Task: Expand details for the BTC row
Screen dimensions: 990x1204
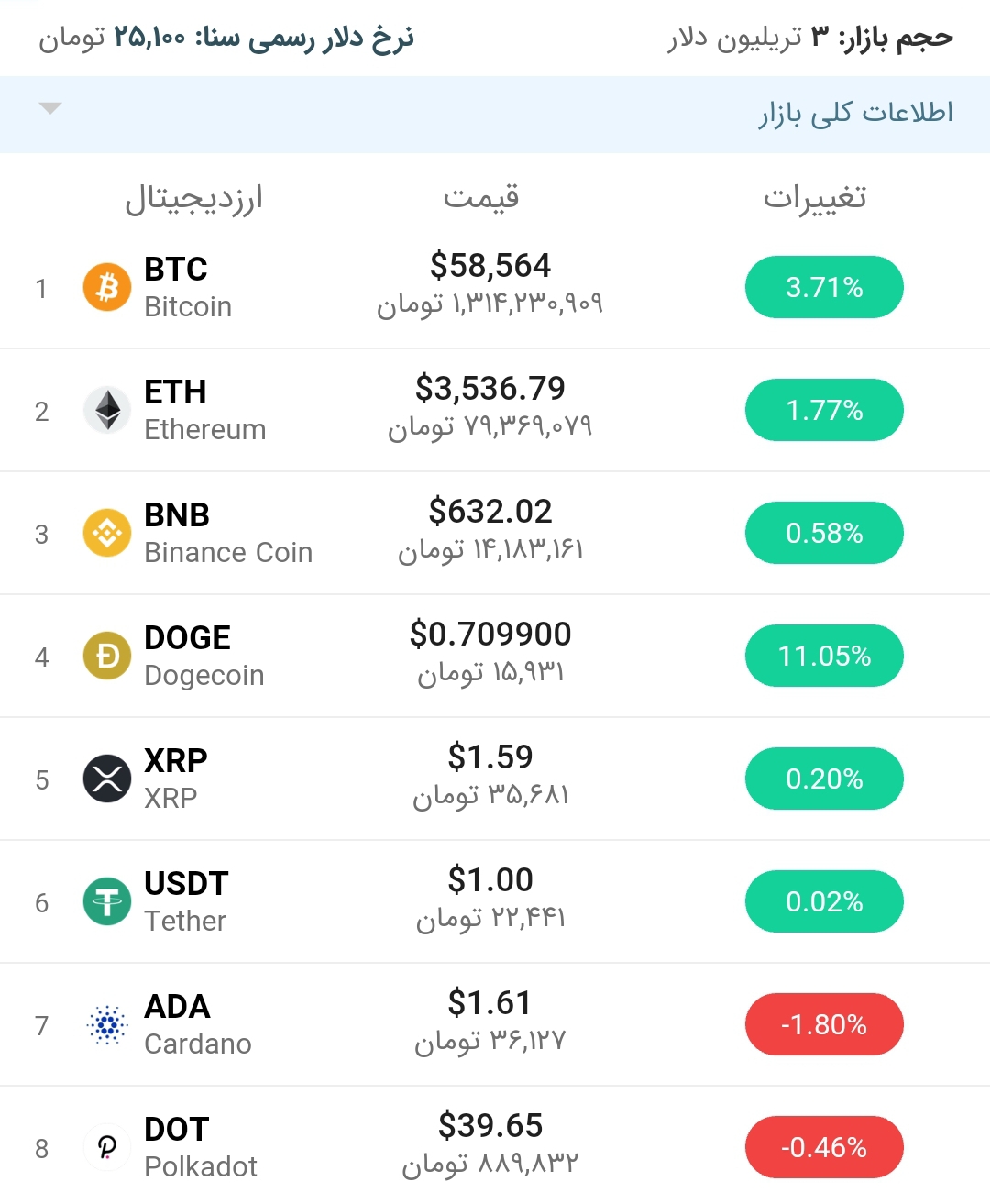Action: tap(495, 287)
